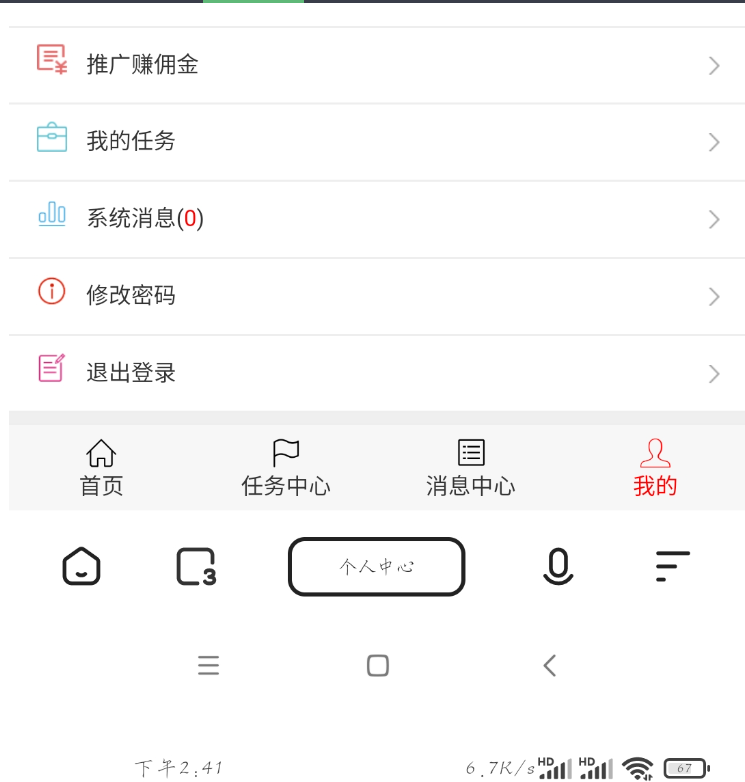
Task: Select the 消息中心 message icon
Action: click(470, 451)
